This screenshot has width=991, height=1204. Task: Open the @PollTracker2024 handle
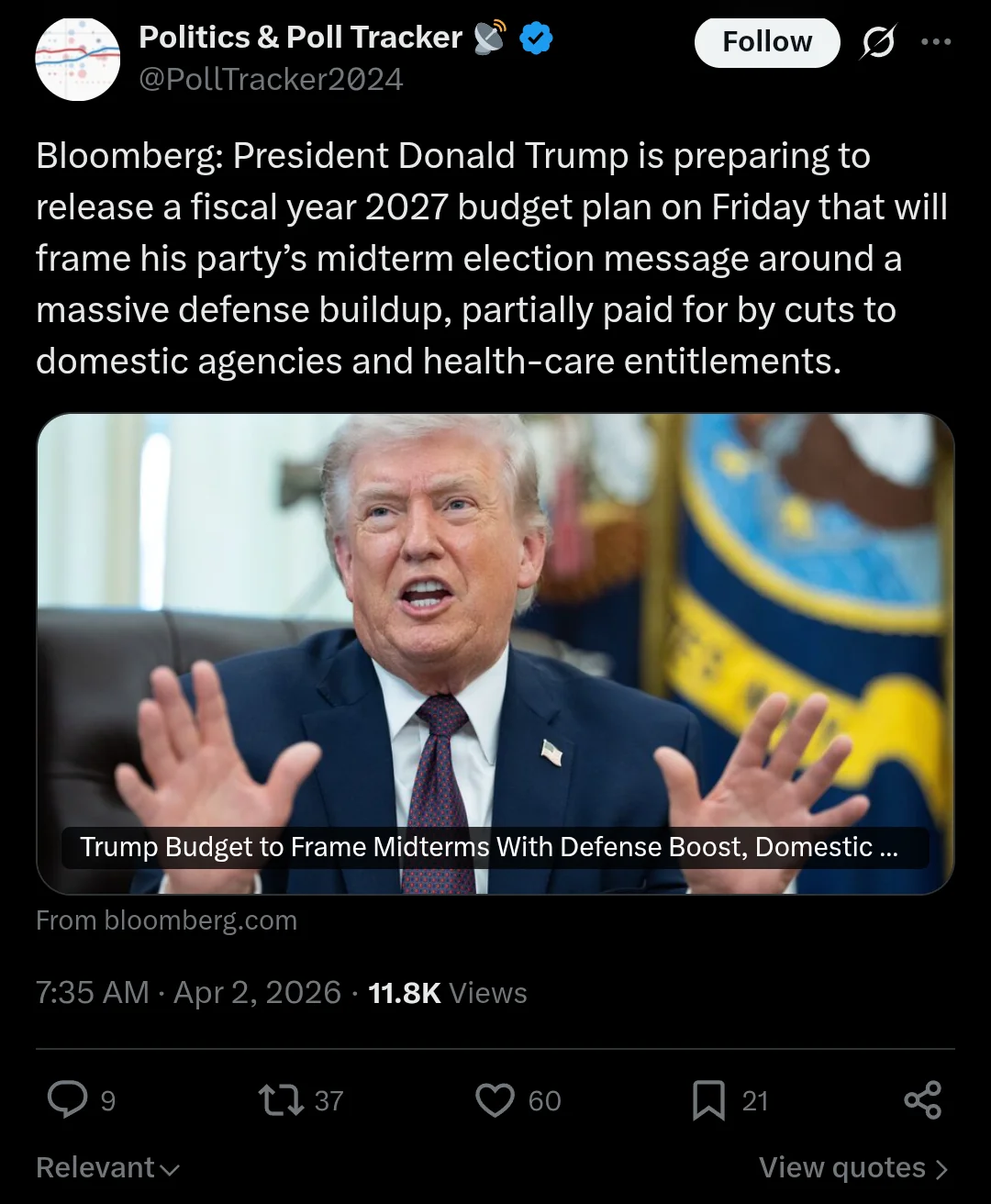coord(271,80)
